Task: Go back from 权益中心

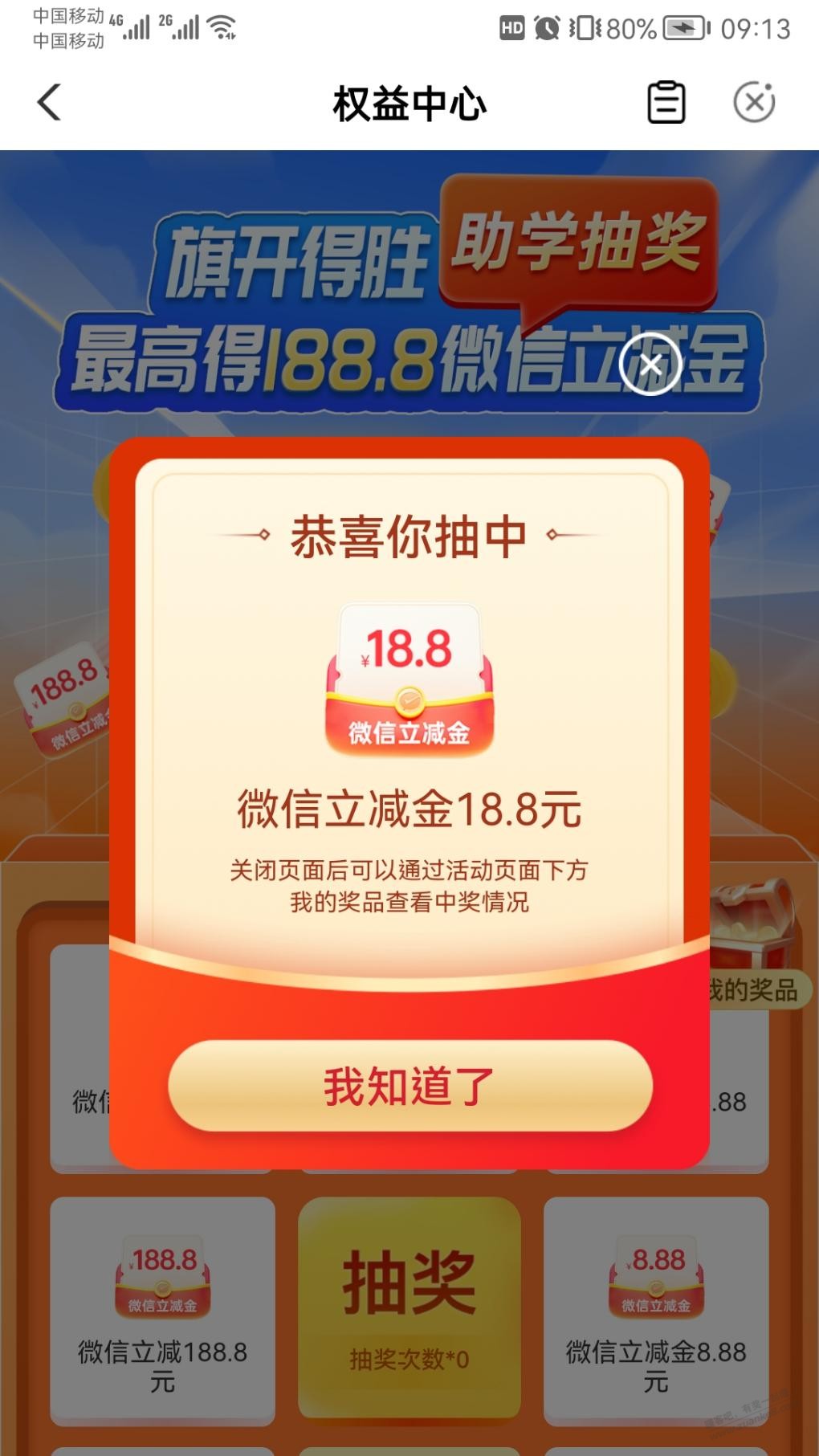Action: point(49,103)
